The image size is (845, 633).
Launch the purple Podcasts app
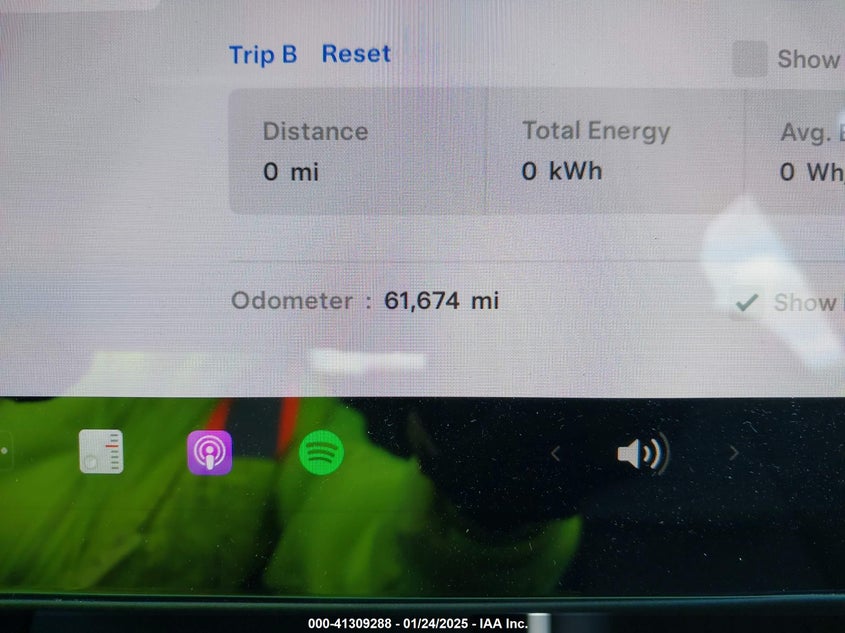pyautogui.click(x=209, y=453)
